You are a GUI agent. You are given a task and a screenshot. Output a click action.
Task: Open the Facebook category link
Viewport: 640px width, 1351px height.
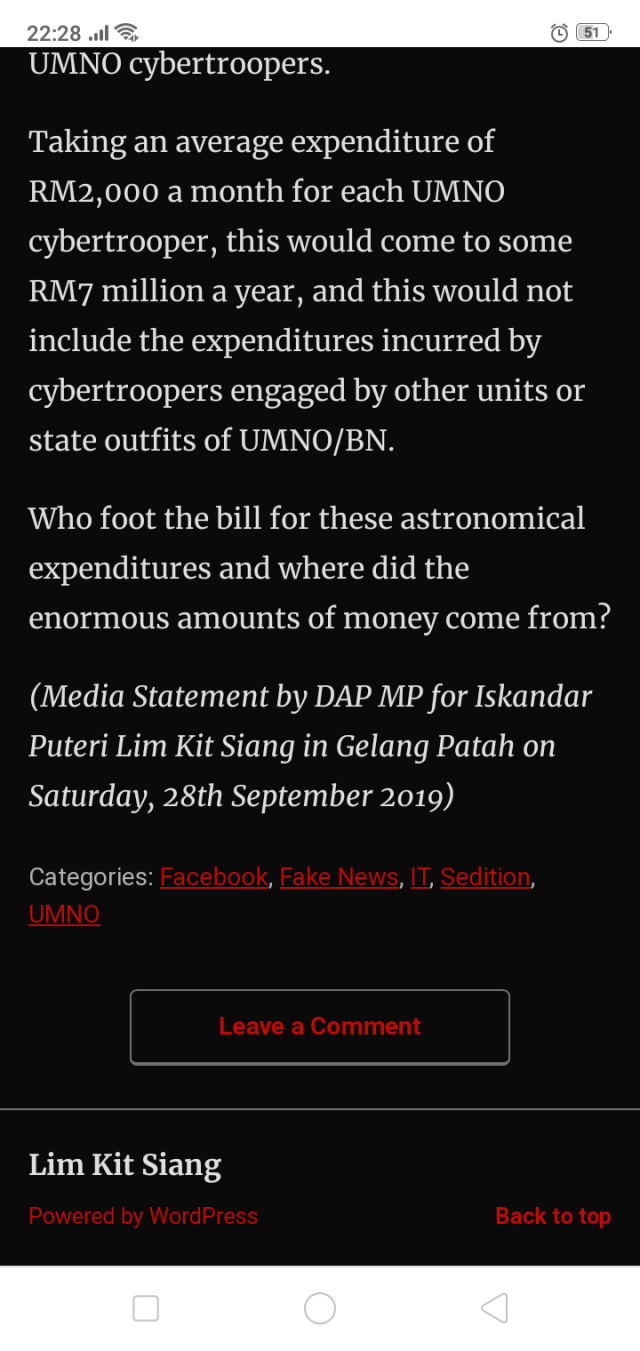point(213,877)
